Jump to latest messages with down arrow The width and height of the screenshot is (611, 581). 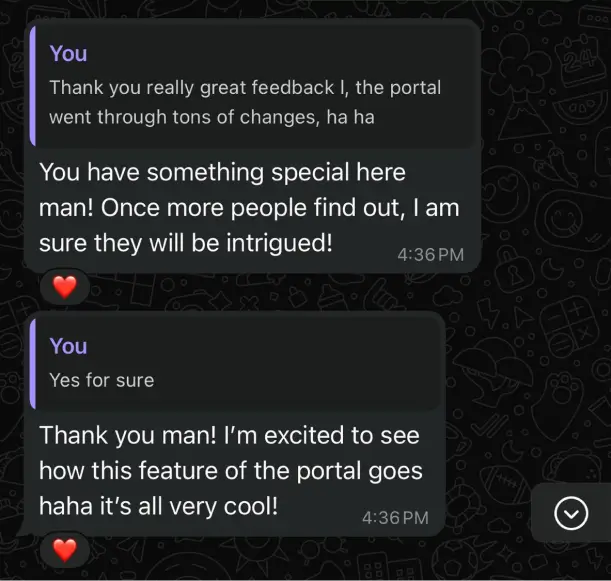[x=571, y=513]
